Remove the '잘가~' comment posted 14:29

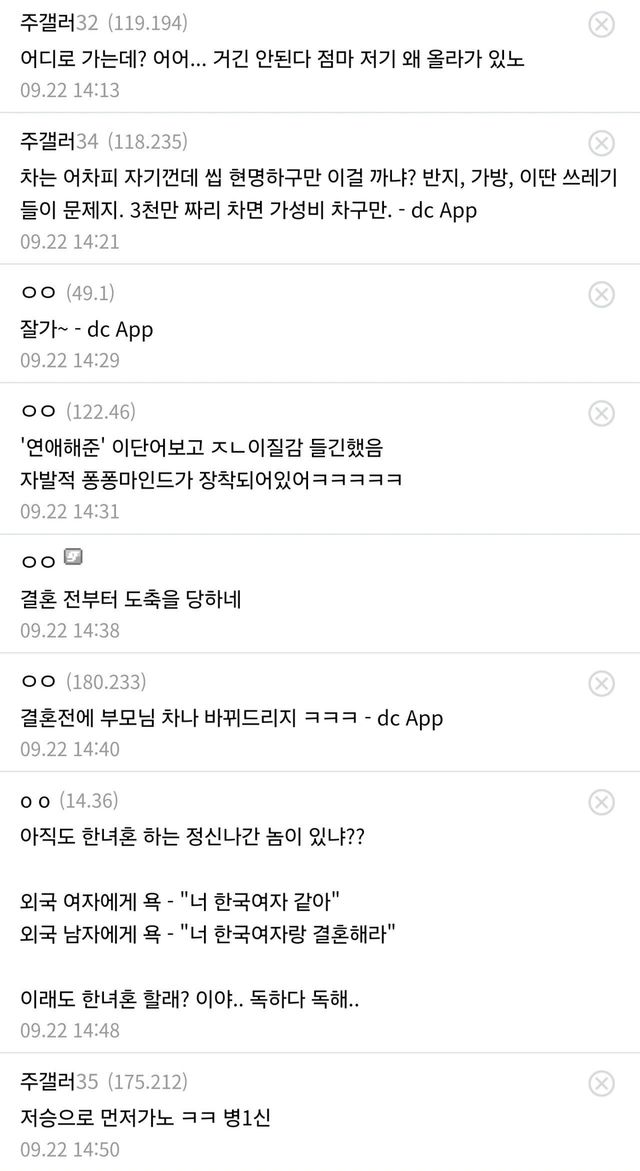click(x=601, y=294)
